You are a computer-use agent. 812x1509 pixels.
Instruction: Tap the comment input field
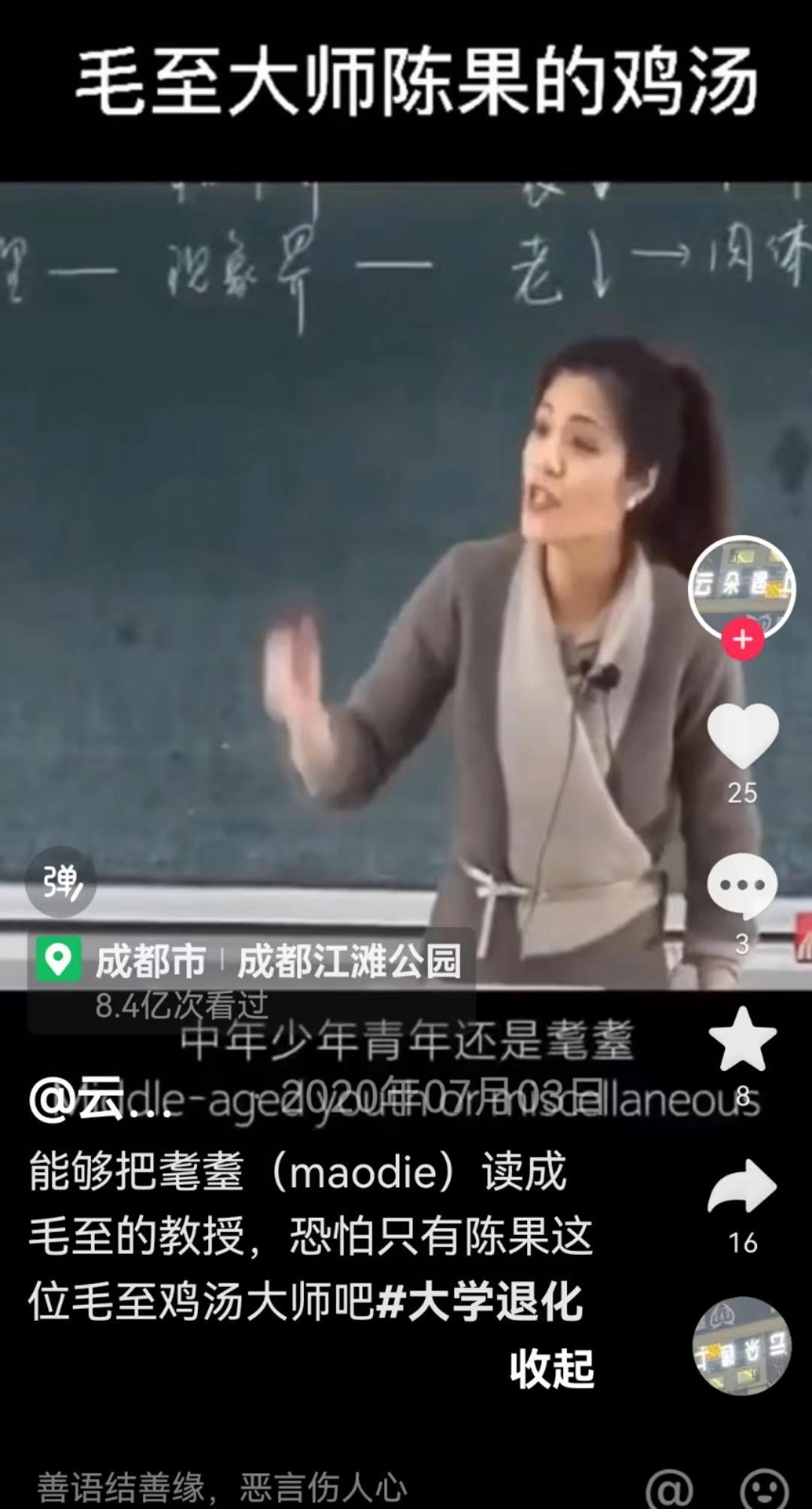301,1486
